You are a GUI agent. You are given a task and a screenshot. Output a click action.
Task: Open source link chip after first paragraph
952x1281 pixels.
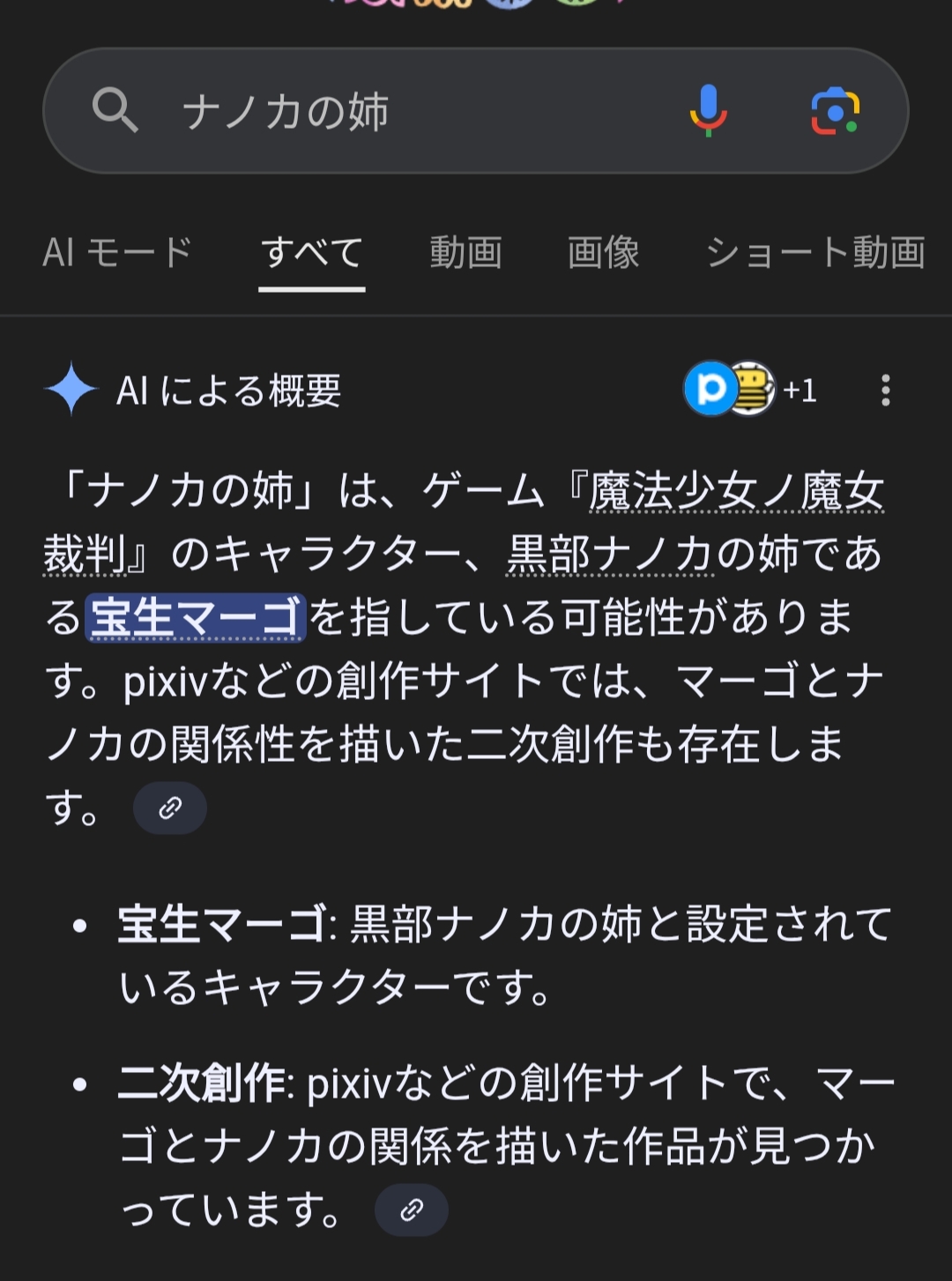point(170,808)
